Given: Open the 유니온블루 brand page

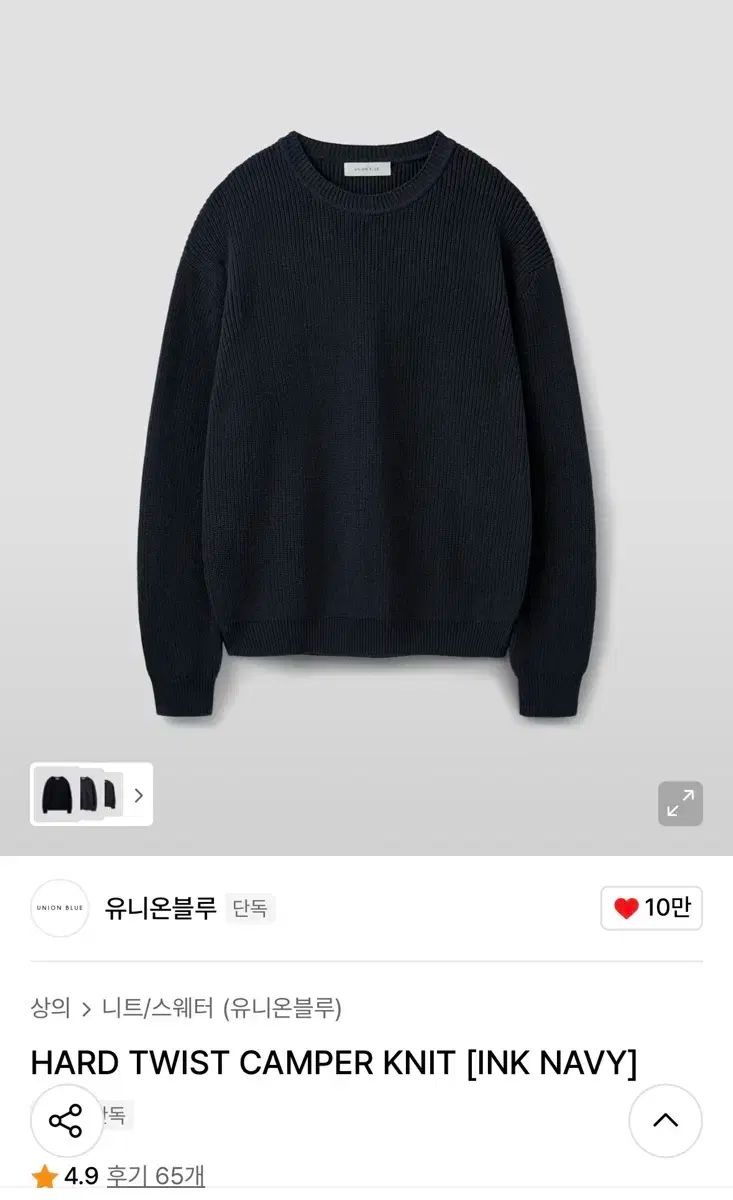Looking at the screenshot, I should tap(160, 908).
